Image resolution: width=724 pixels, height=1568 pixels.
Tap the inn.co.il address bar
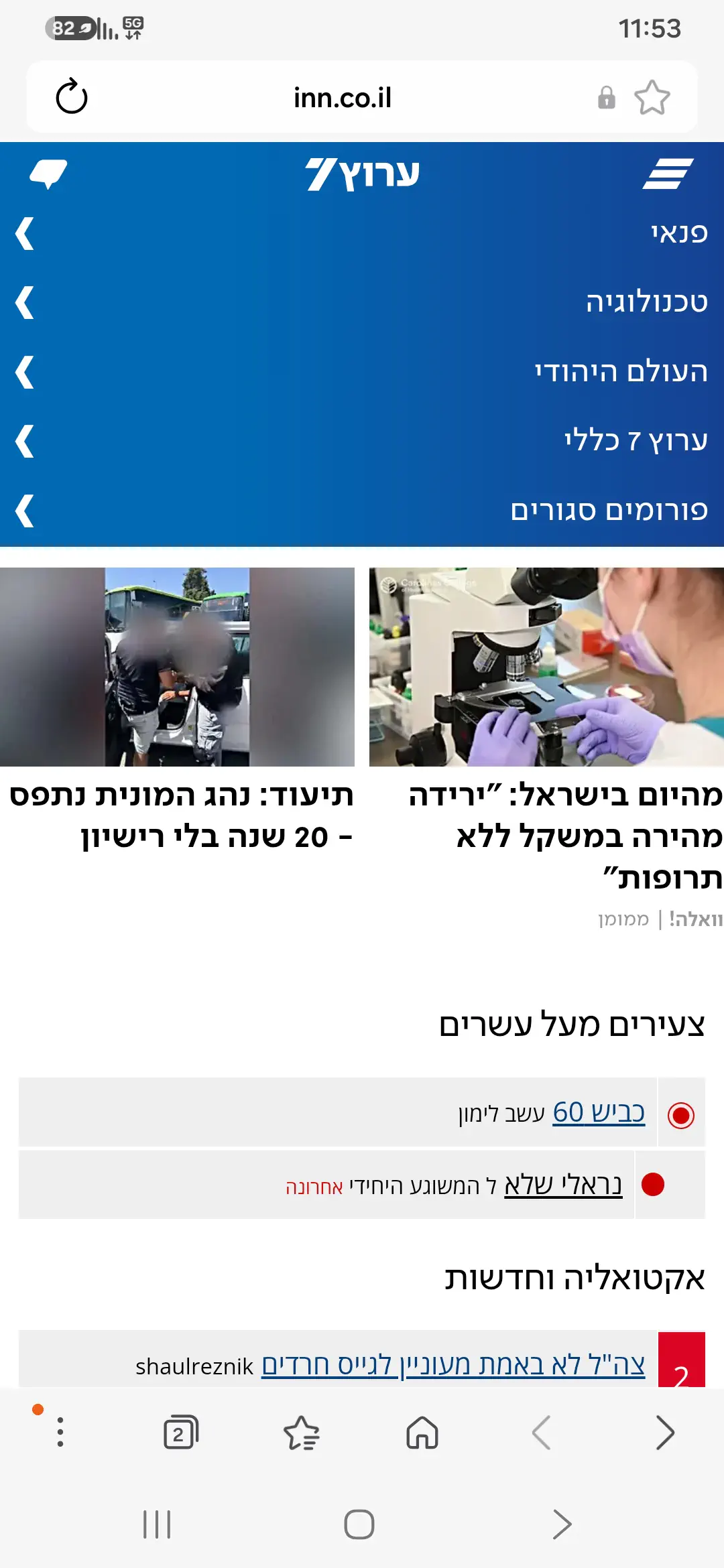[343, 98]
